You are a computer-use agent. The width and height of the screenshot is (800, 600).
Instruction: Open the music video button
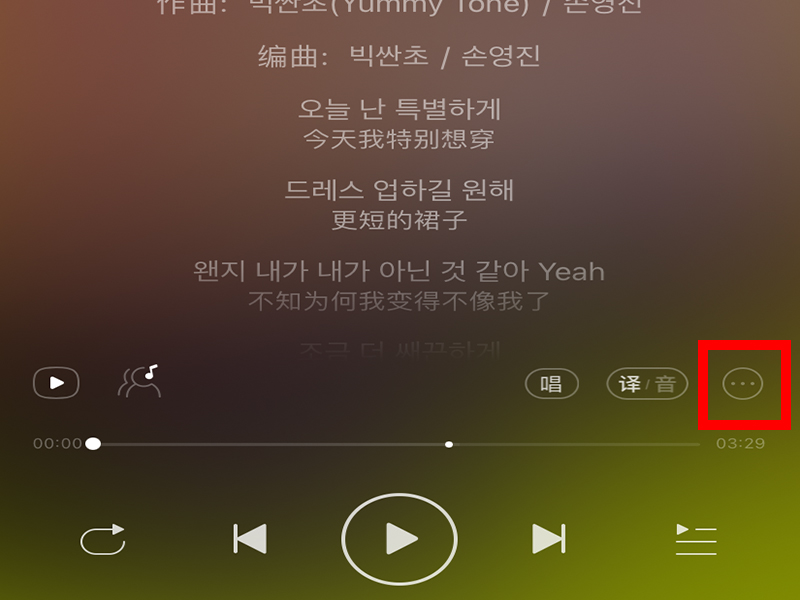(x=56, y=383)
